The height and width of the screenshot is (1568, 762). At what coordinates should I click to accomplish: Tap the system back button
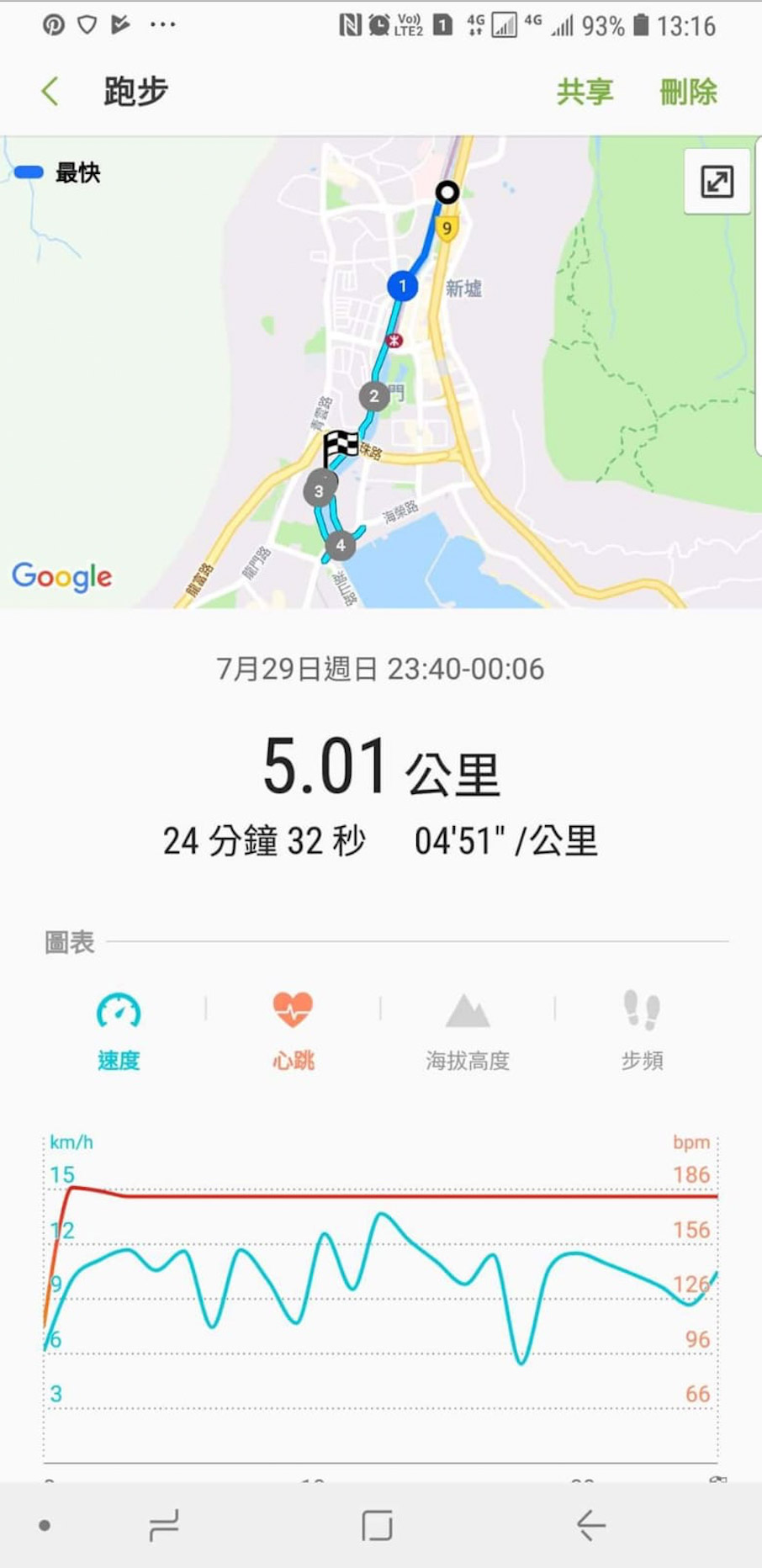(x=591, y=1525)
